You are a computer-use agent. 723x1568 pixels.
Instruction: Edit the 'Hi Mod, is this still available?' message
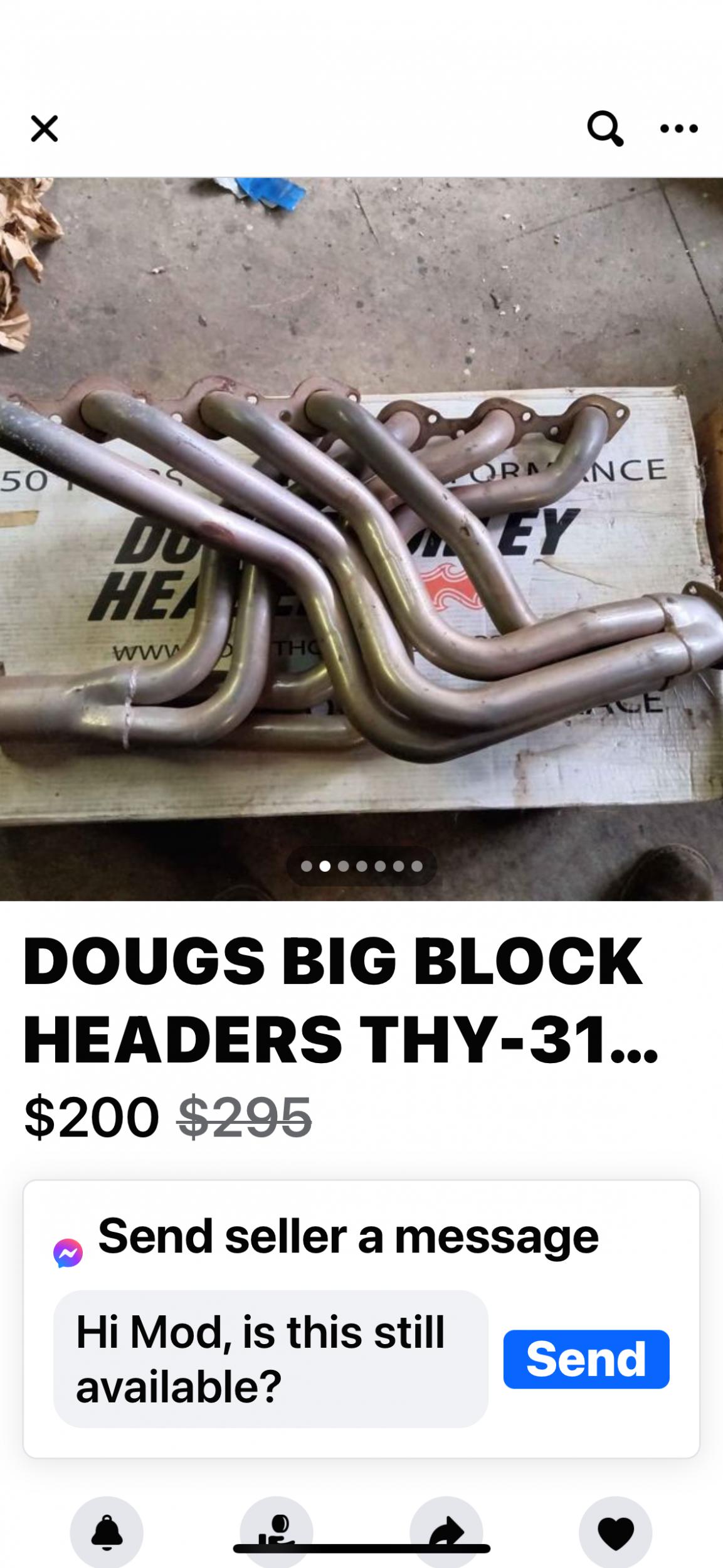(270, 1359)
